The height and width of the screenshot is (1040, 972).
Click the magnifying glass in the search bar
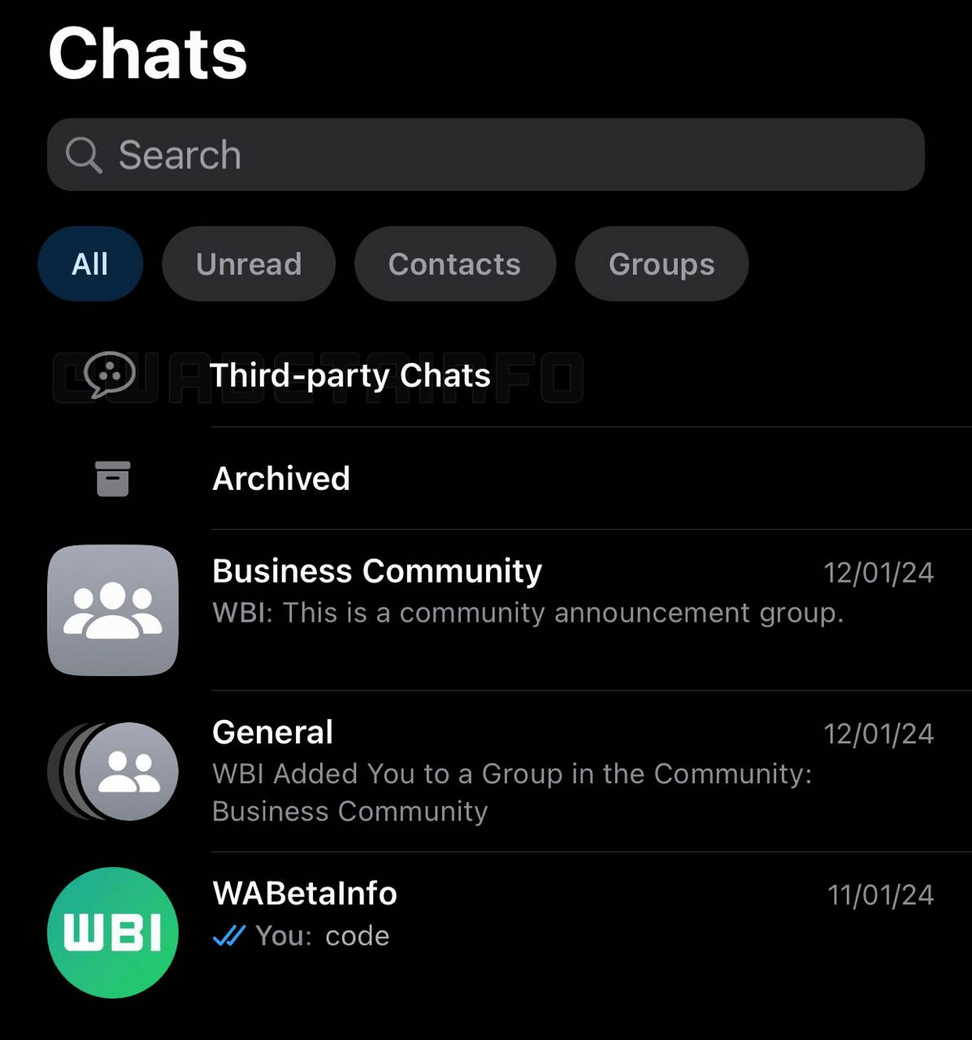pyautogui.click(x=83, y=155)
